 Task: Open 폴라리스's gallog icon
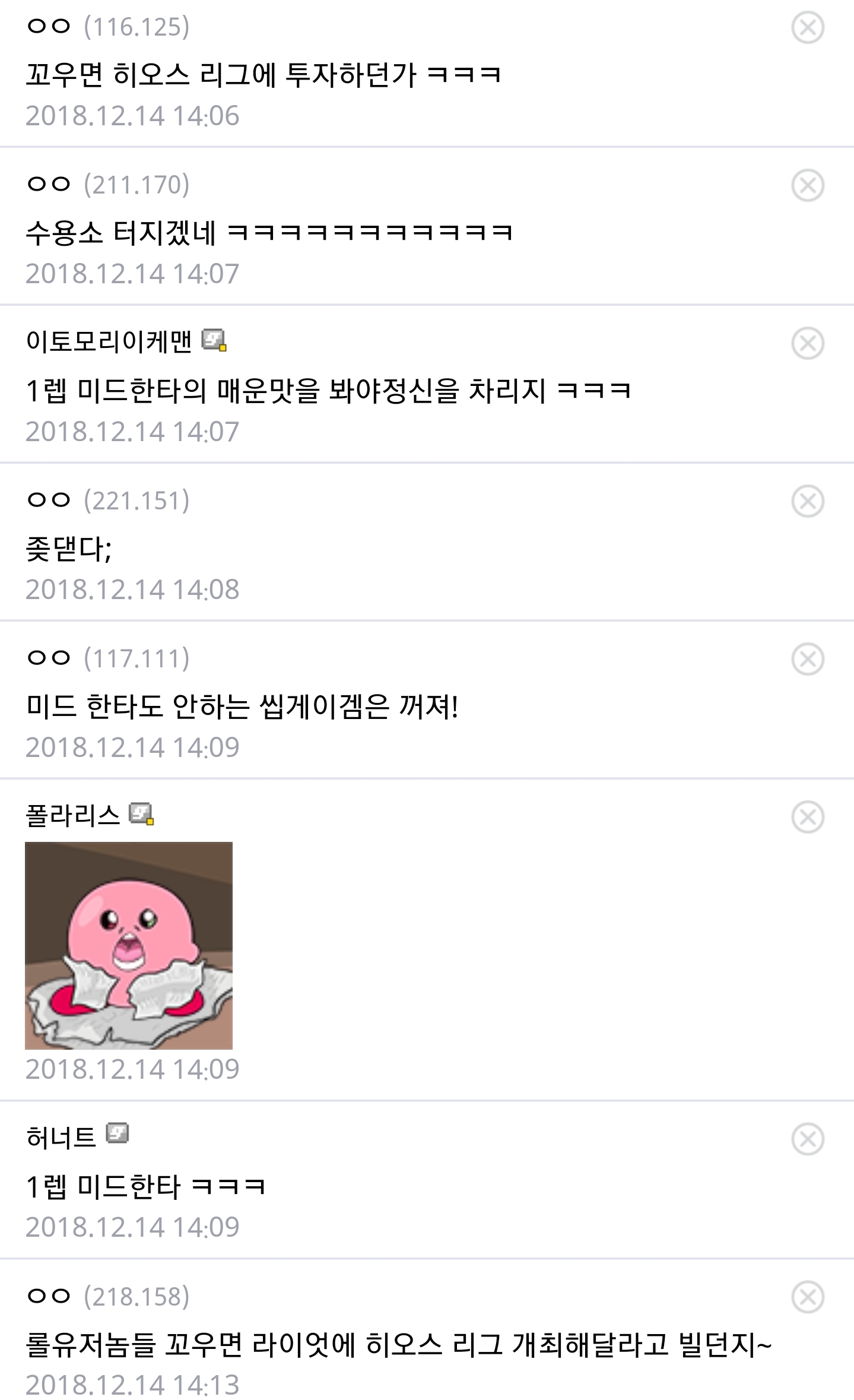141,814
